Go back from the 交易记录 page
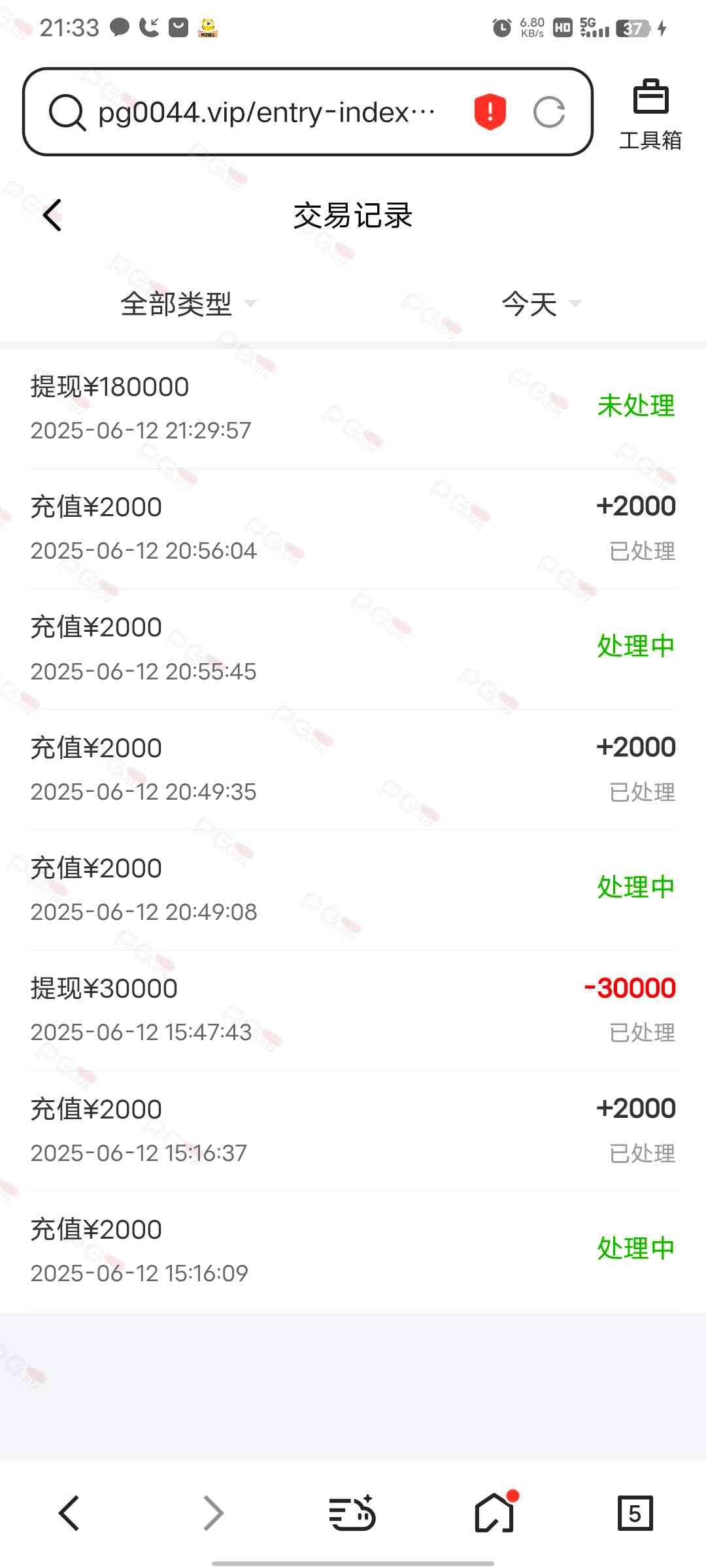The height and width of the screenshot is (1568, 706). (x=52, y=215)
